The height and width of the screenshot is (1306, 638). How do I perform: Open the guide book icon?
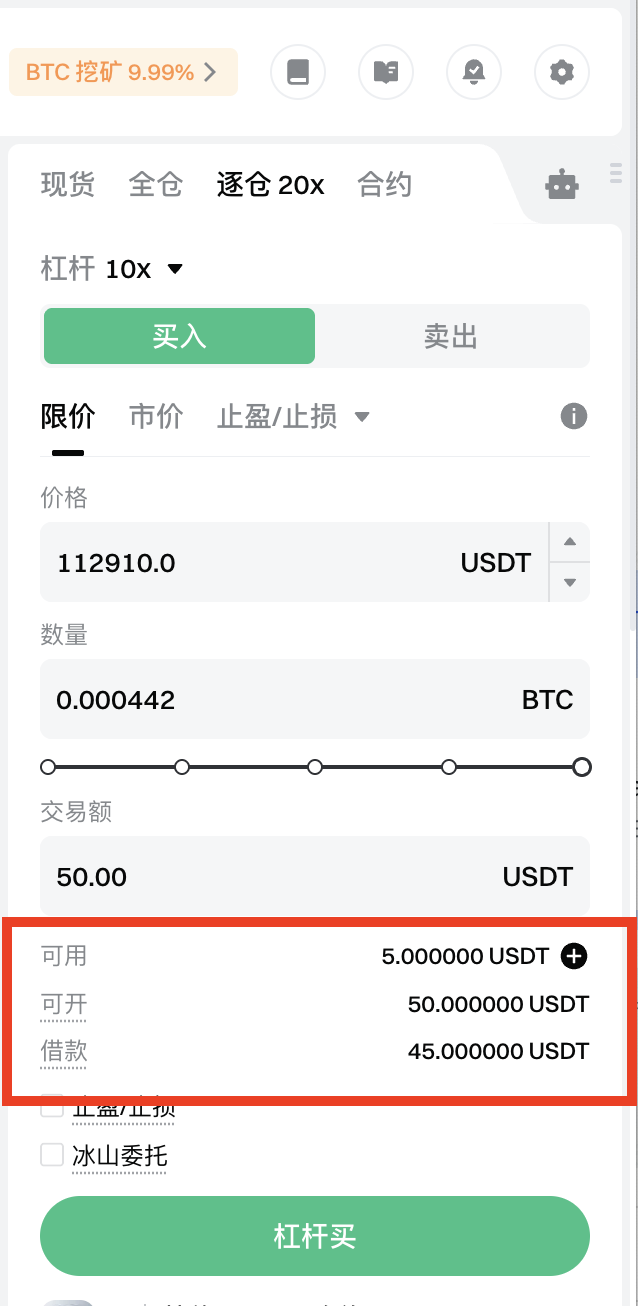[x=298, y=72]
